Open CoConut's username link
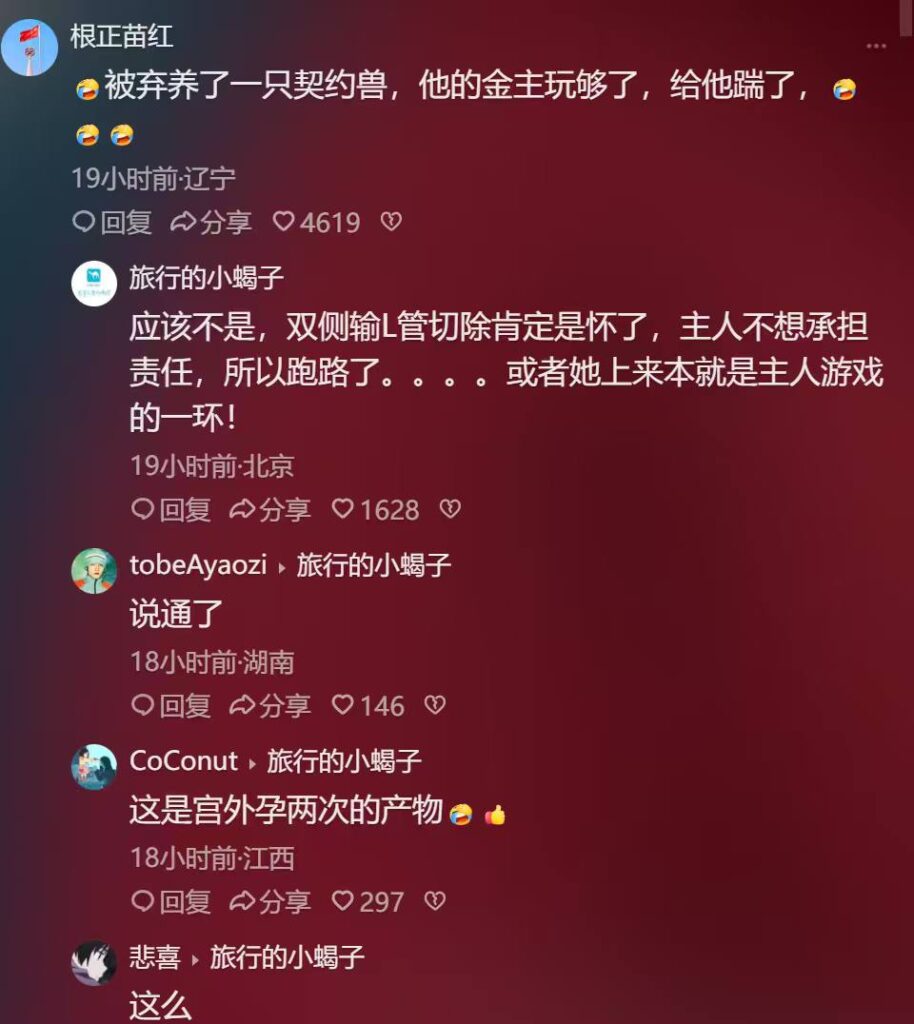The height and width of the screenshot is (1024, 914). (x=183, y=761)
